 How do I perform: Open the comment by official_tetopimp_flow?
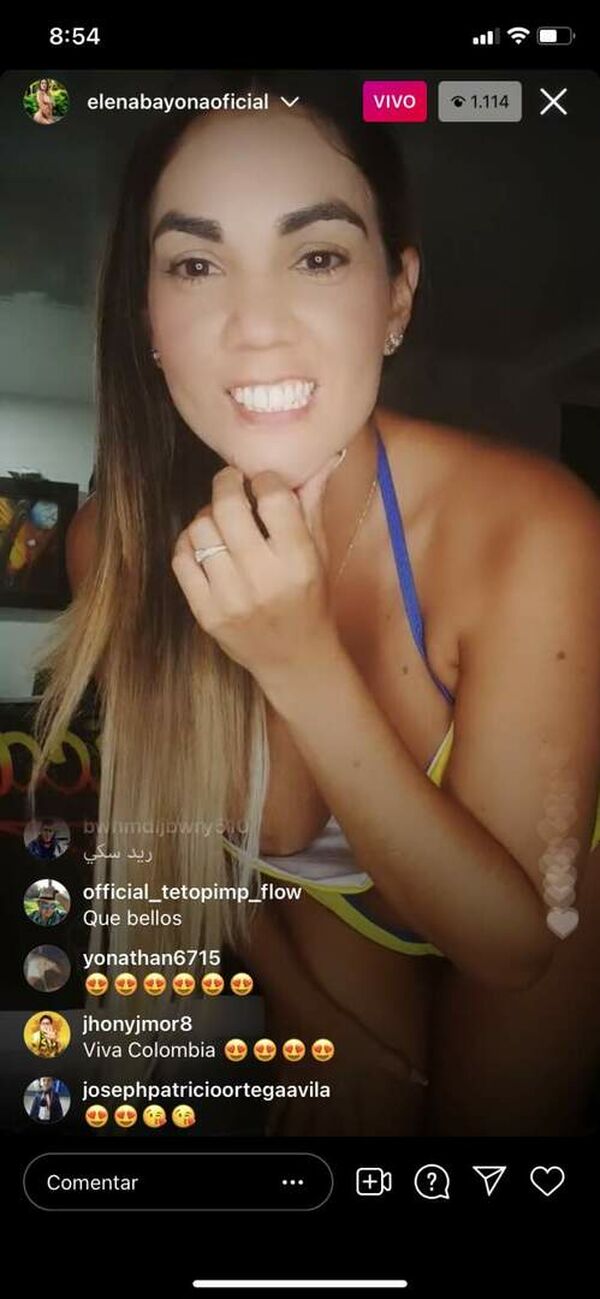[x=190, y=904]
